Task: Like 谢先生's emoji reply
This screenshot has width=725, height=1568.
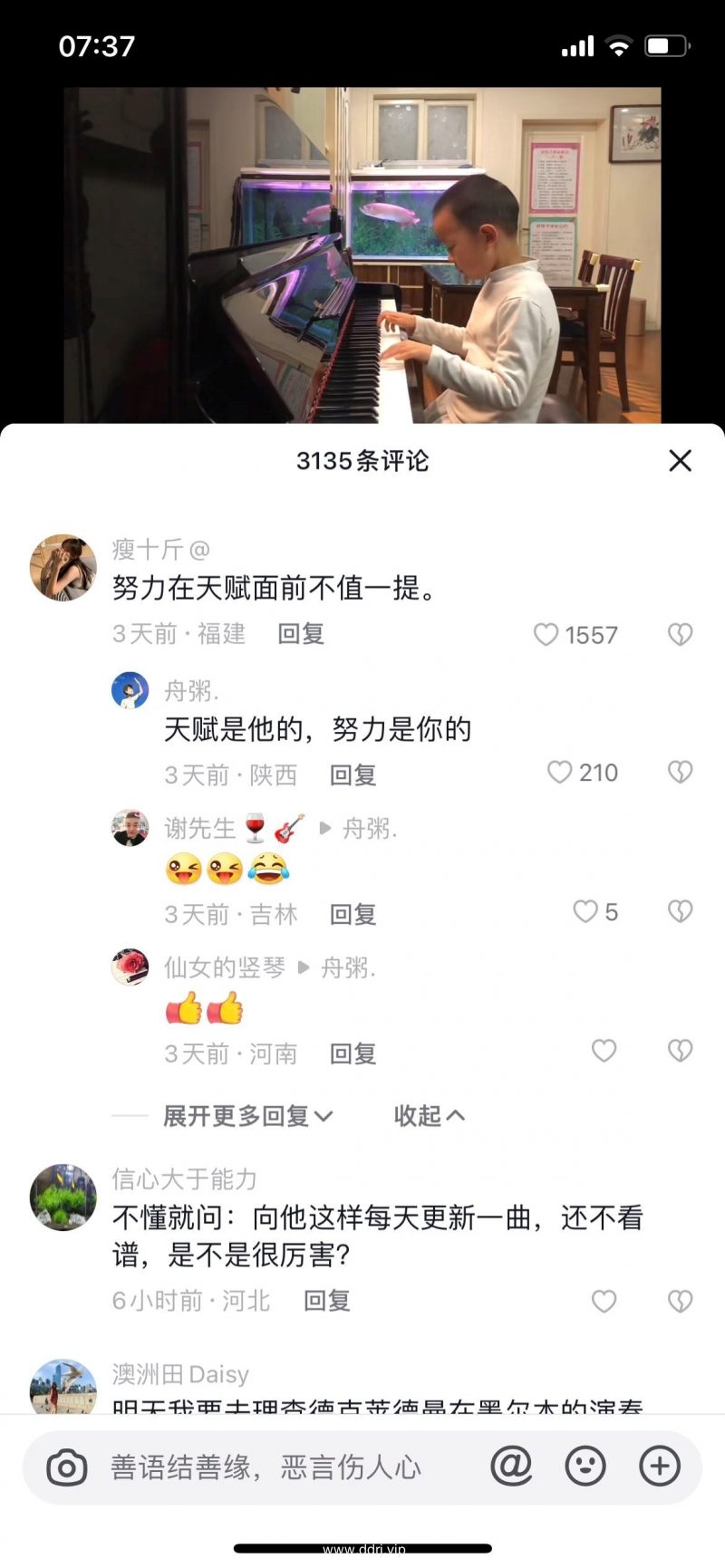Action: [585, 912]
